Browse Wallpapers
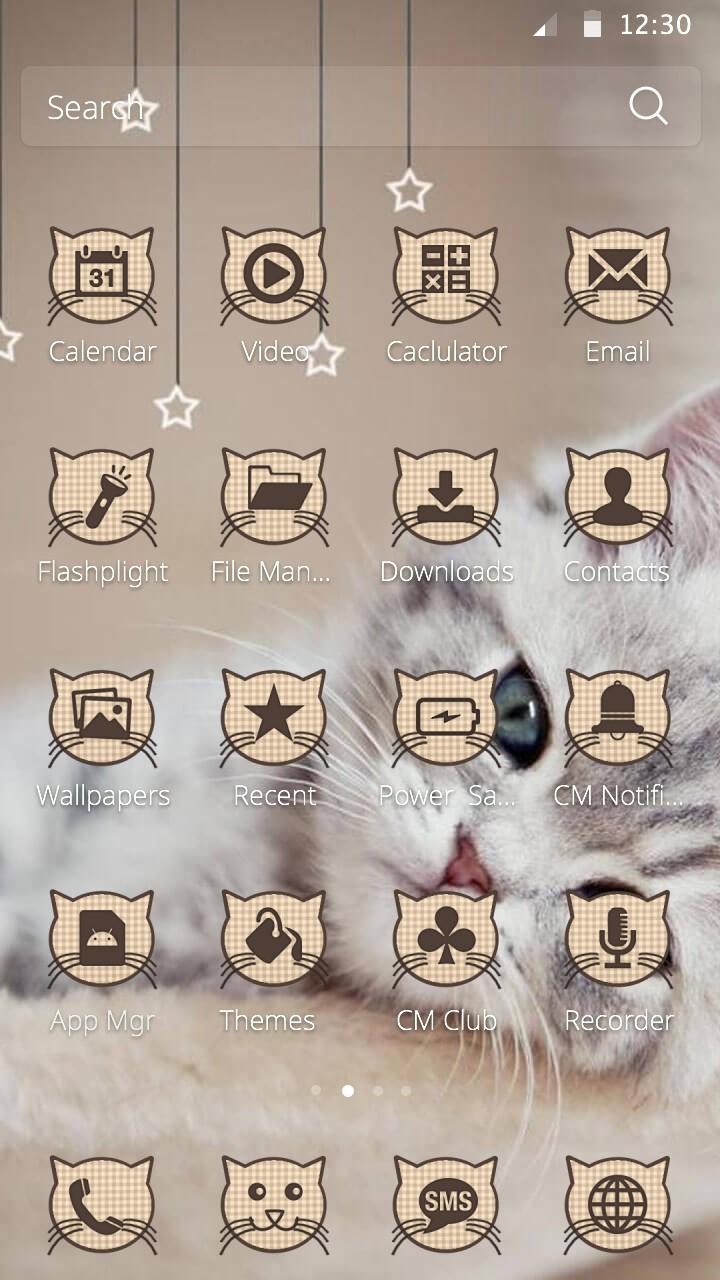 pyautogui.click(x=101, y=718)
